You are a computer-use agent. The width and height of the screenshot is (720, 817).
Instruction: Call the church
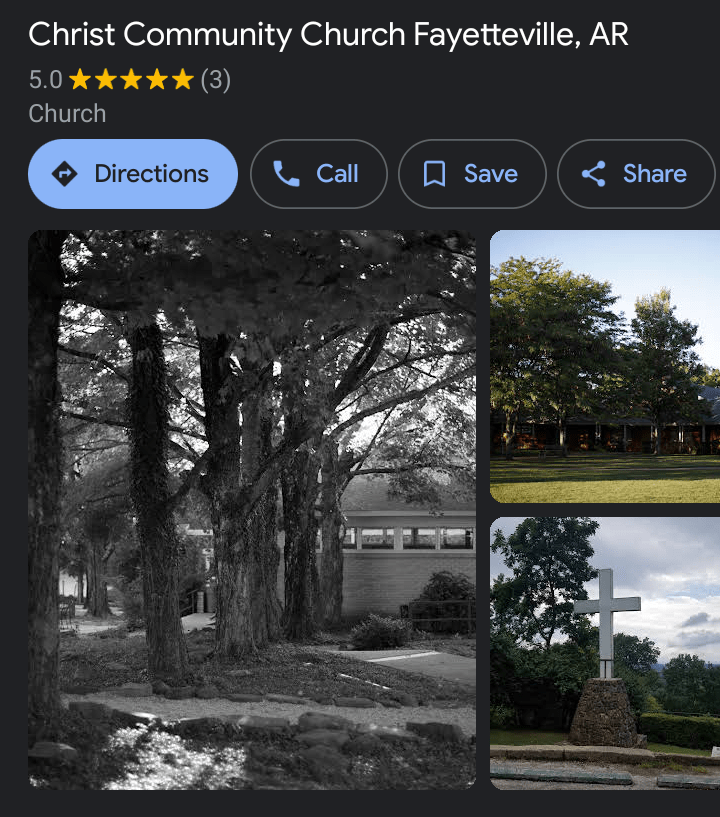click(318, 174)
